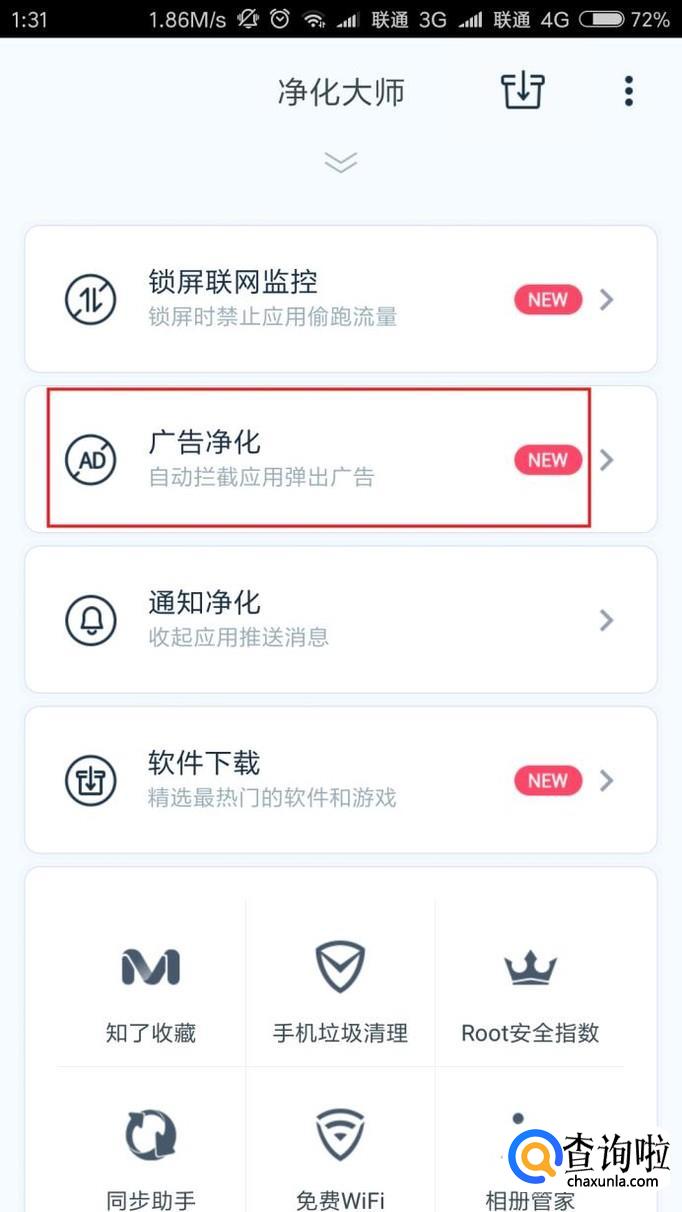Open 通知净化 notification card

click(340, 620)
